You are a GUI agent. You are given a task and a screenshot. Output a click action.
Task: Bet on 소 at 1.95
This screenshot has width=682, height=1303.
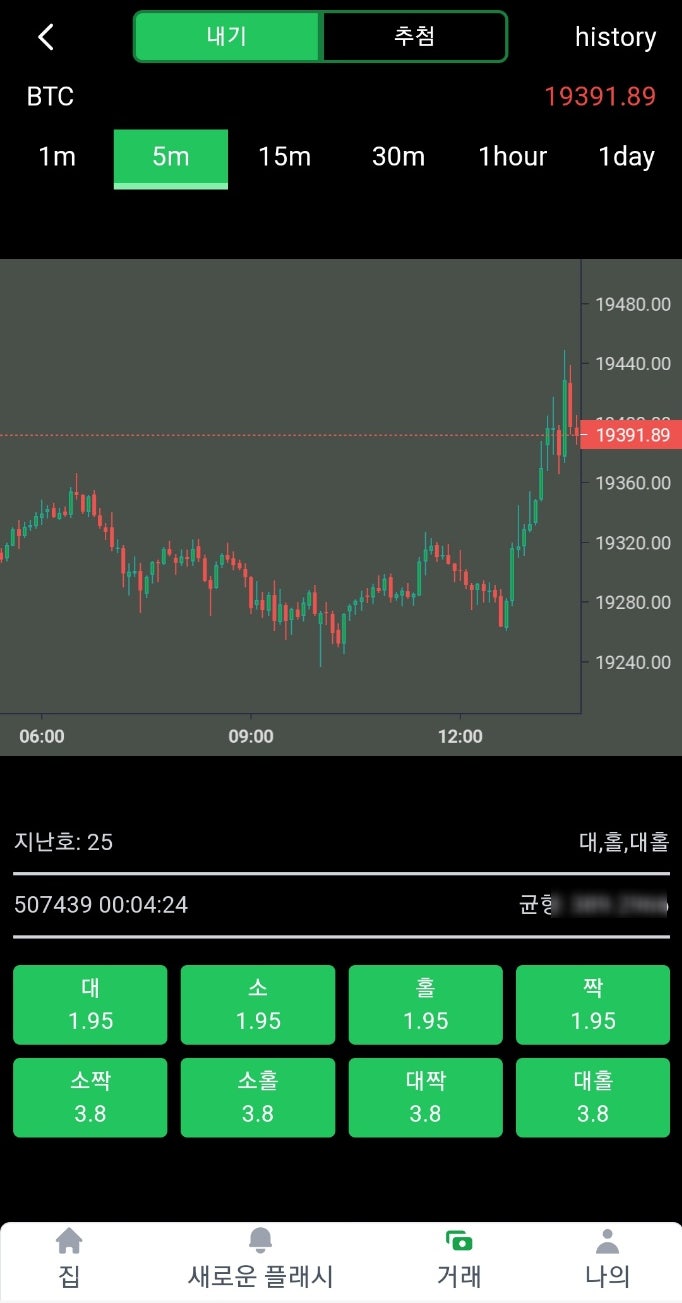tap(258, 1005)
